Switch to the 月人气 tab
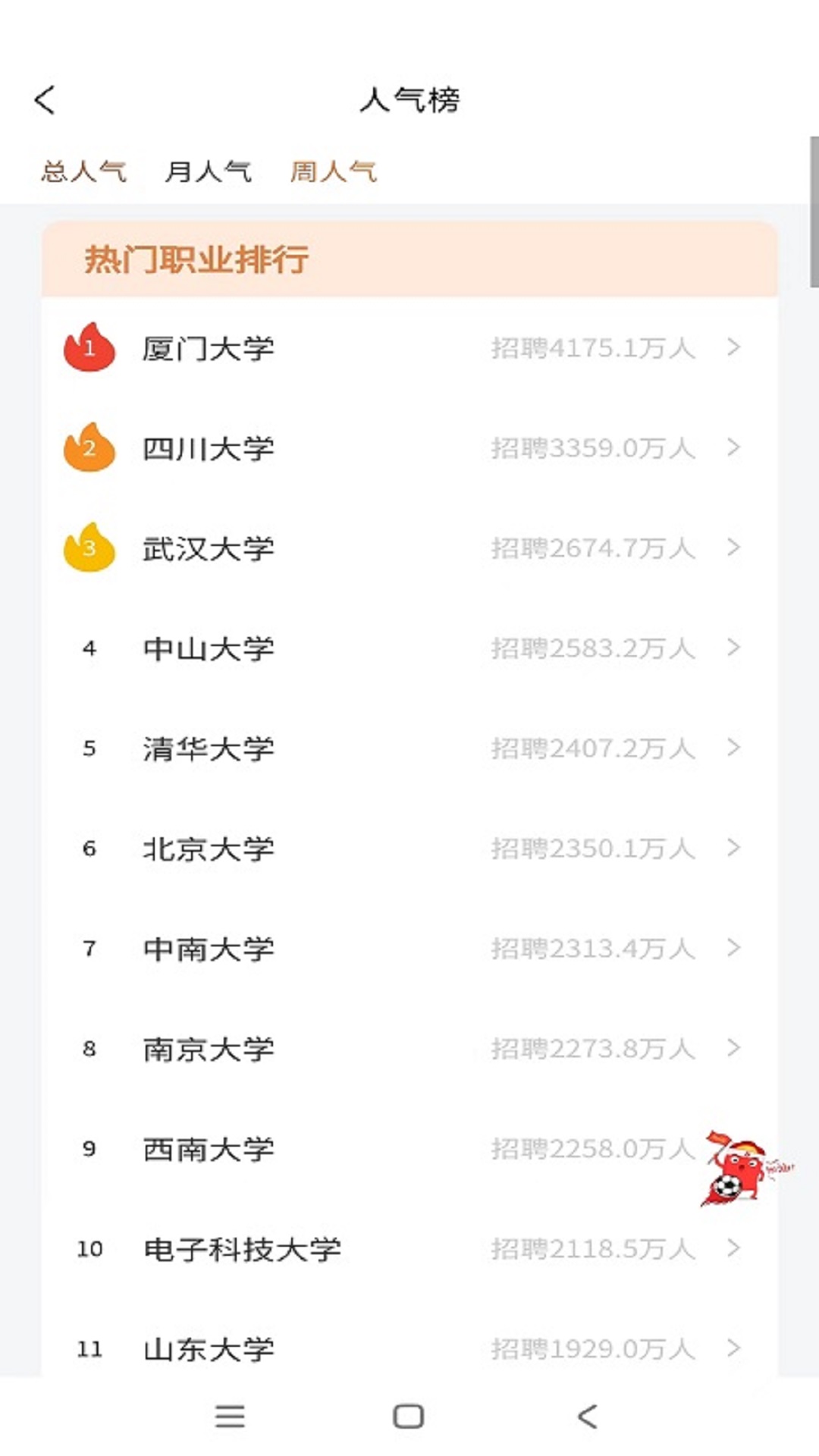Screen dimensions: 819x1456 click(x=210, y=171)
